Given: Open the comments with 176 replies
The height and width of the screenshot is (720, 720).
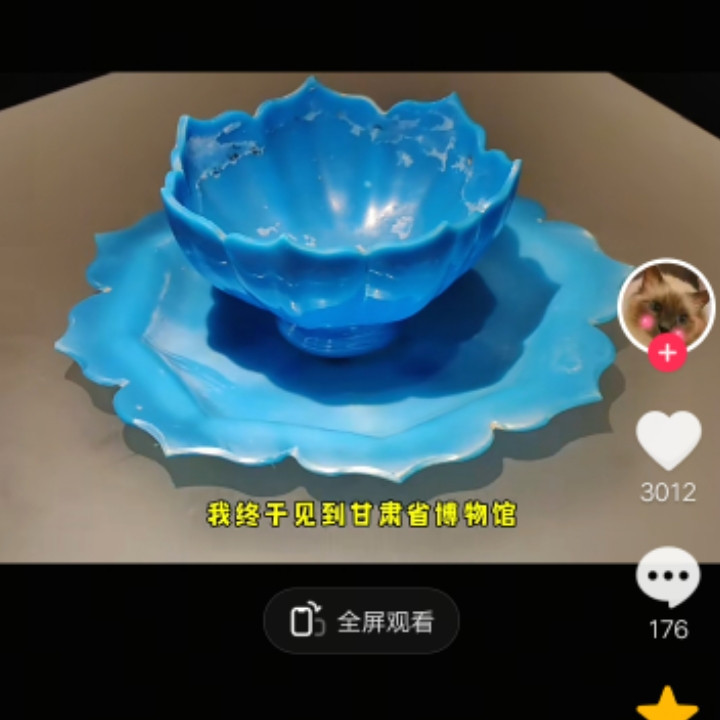Looking at the screenshot, I should 668,578.
